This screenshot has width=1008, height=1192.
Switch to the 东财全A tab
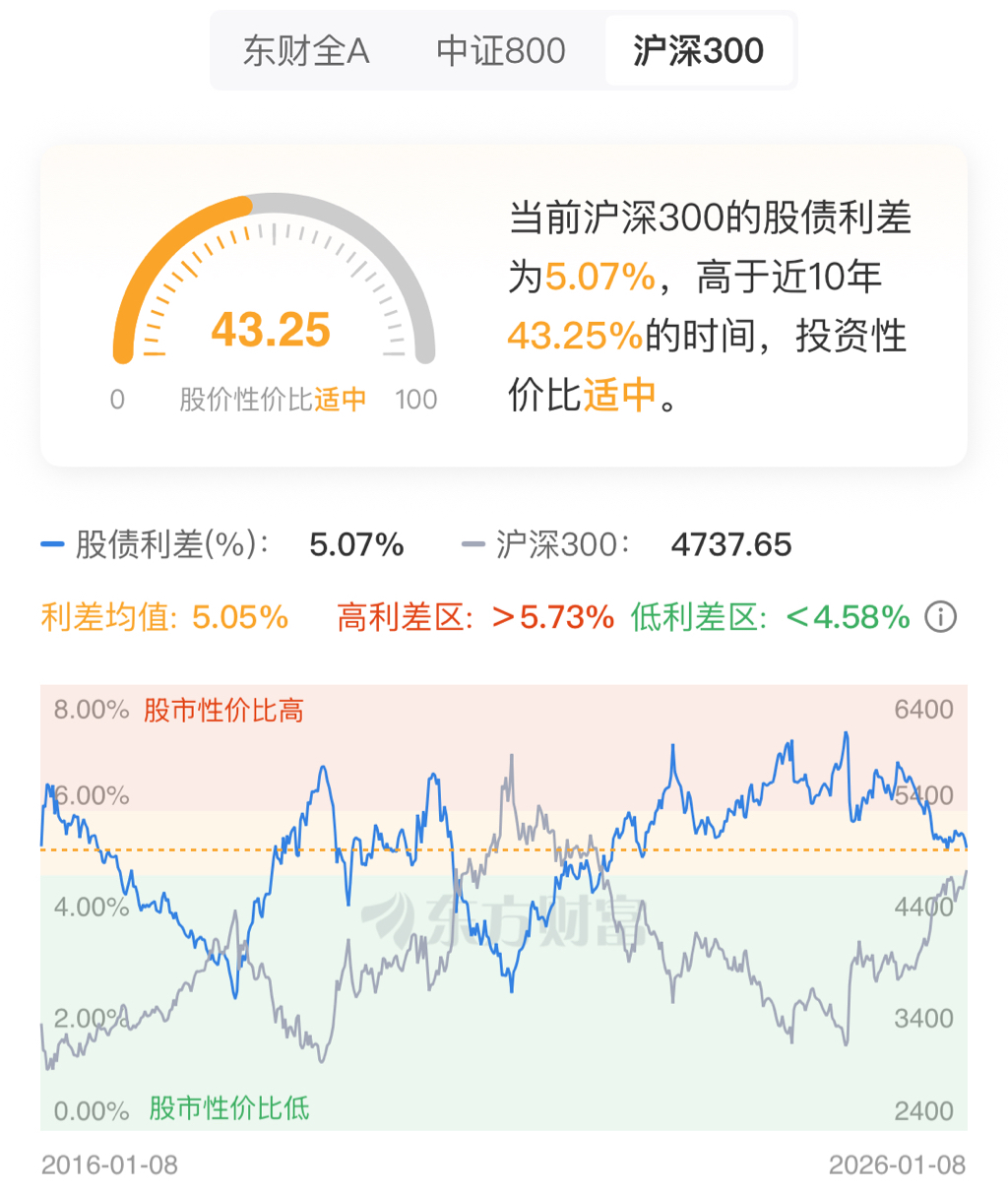(x=306, y=50)
